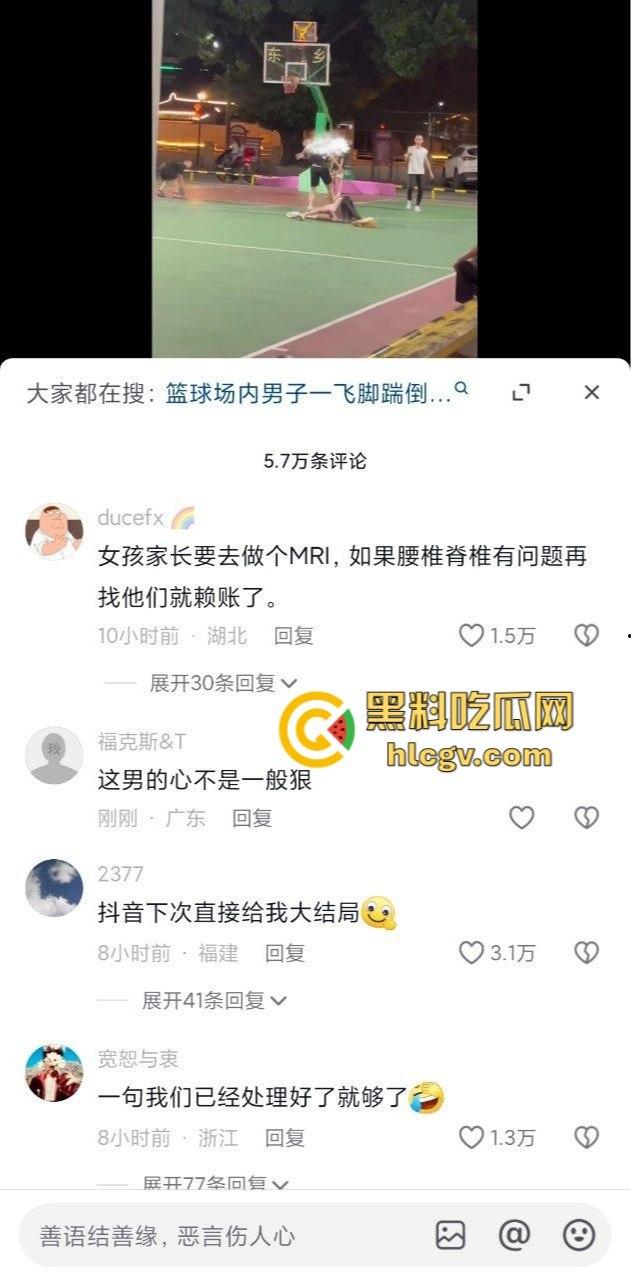Tap the comment input field
This screenshot has height=1280, width=631.
tap(220, 1236)
